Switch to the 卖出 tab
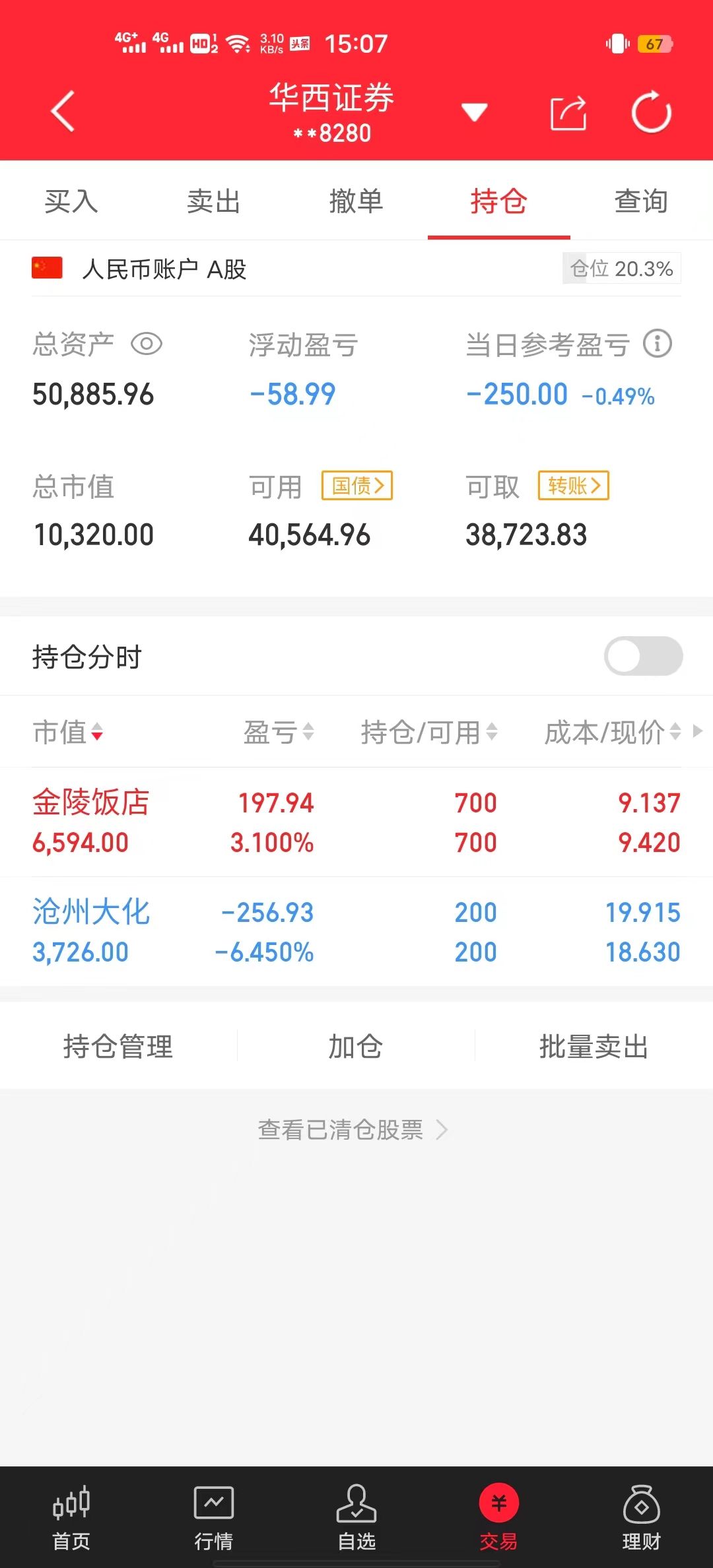This screenshot has width=713, height=1568. (214, 201)
